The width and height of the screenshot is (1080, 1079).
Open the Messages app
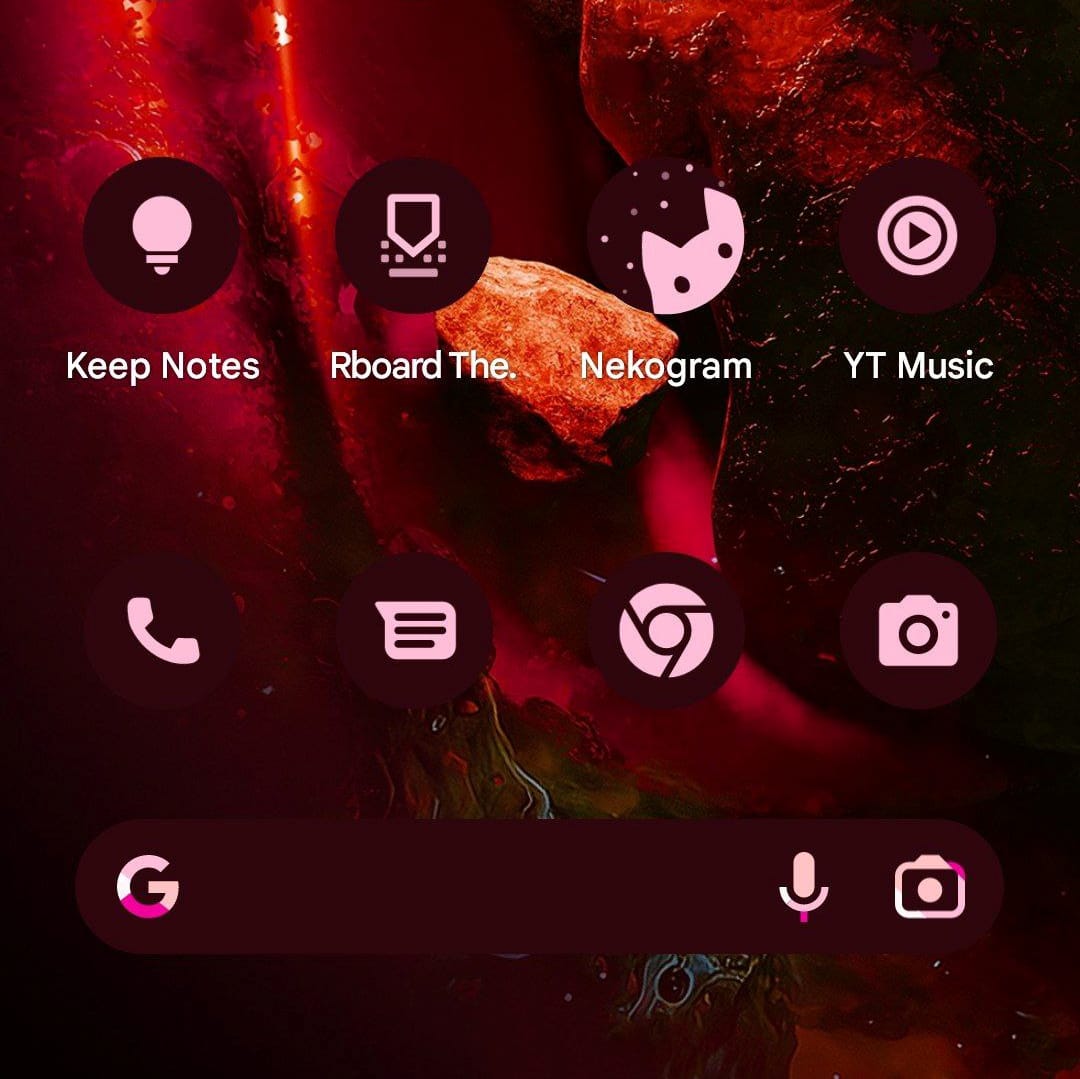point(414,631)
